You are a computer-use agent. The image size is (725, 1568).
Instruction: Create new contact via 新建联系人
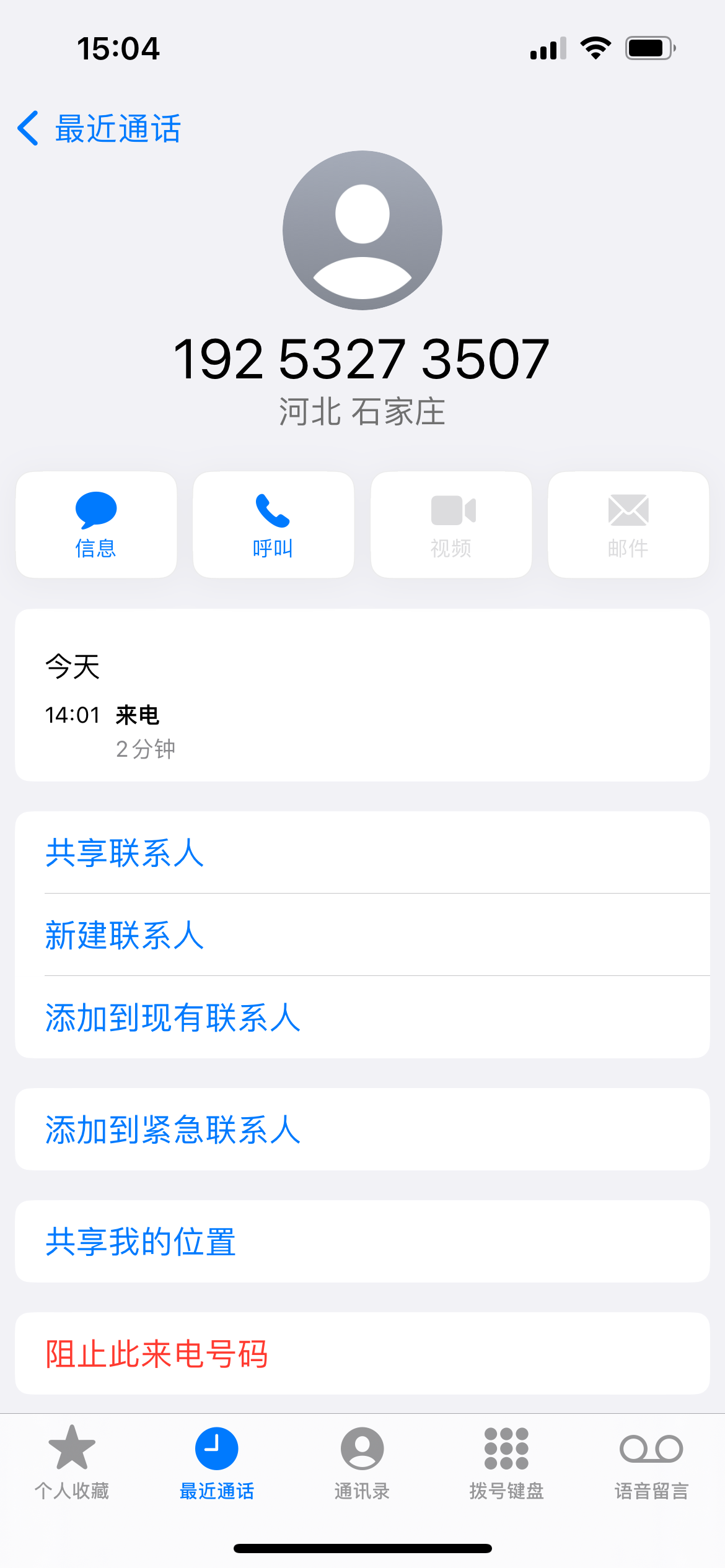point(124,935)
